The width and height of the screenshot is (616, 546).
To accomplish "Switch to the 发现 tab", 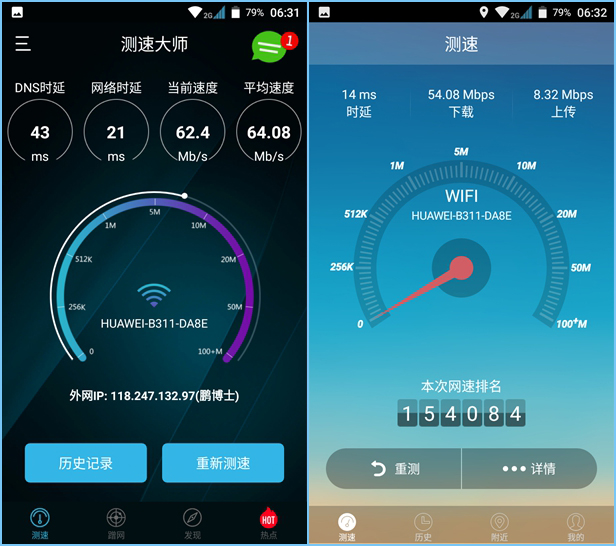I will coord(193,523).
